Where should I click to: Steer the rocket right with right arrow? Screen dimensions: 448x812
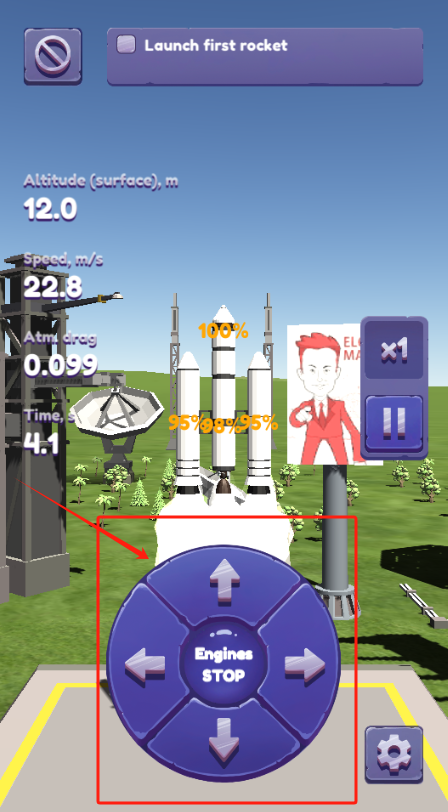pos(304,664)
